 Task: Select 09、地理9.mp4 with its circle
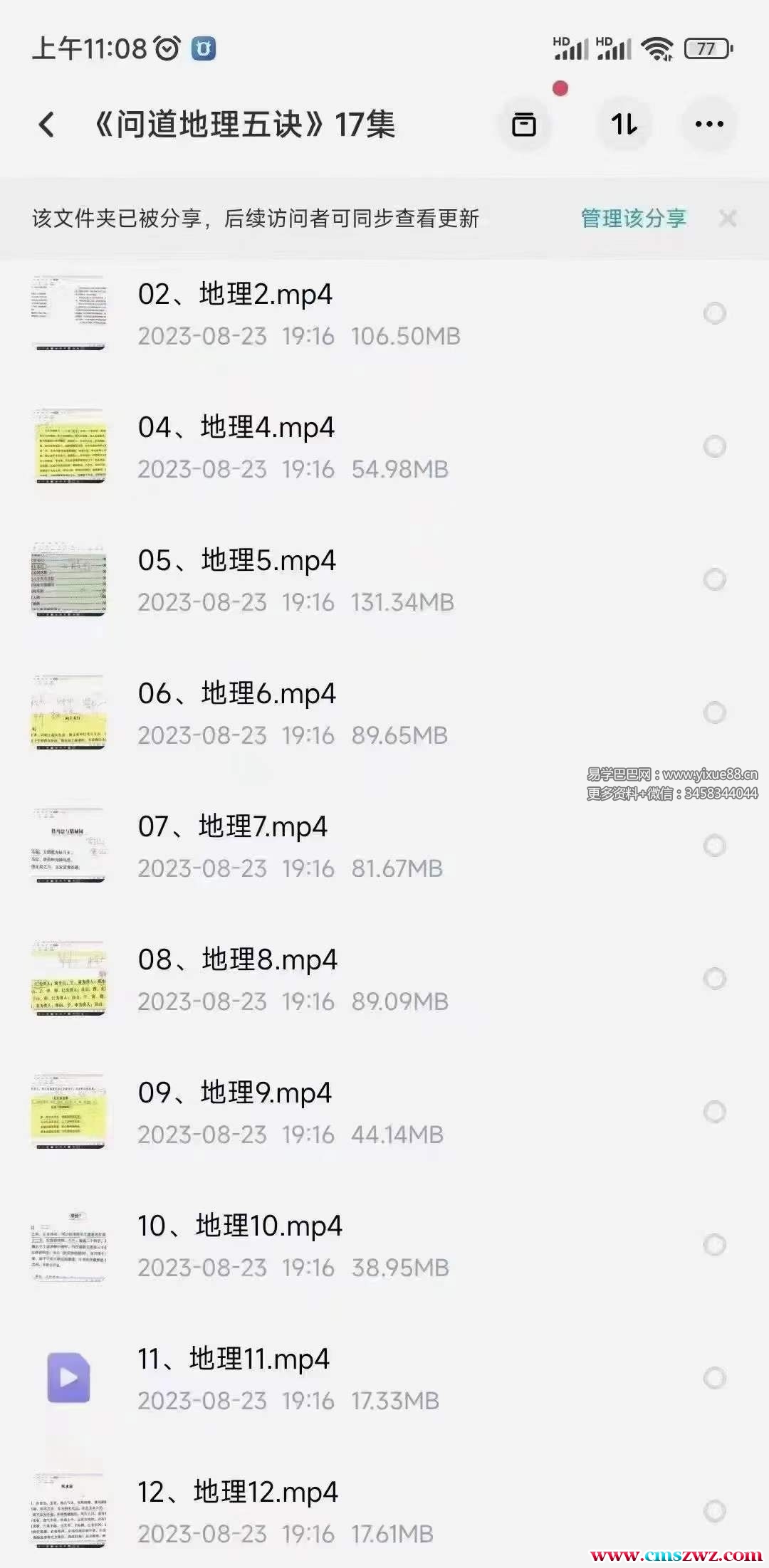click(714, 1112)
